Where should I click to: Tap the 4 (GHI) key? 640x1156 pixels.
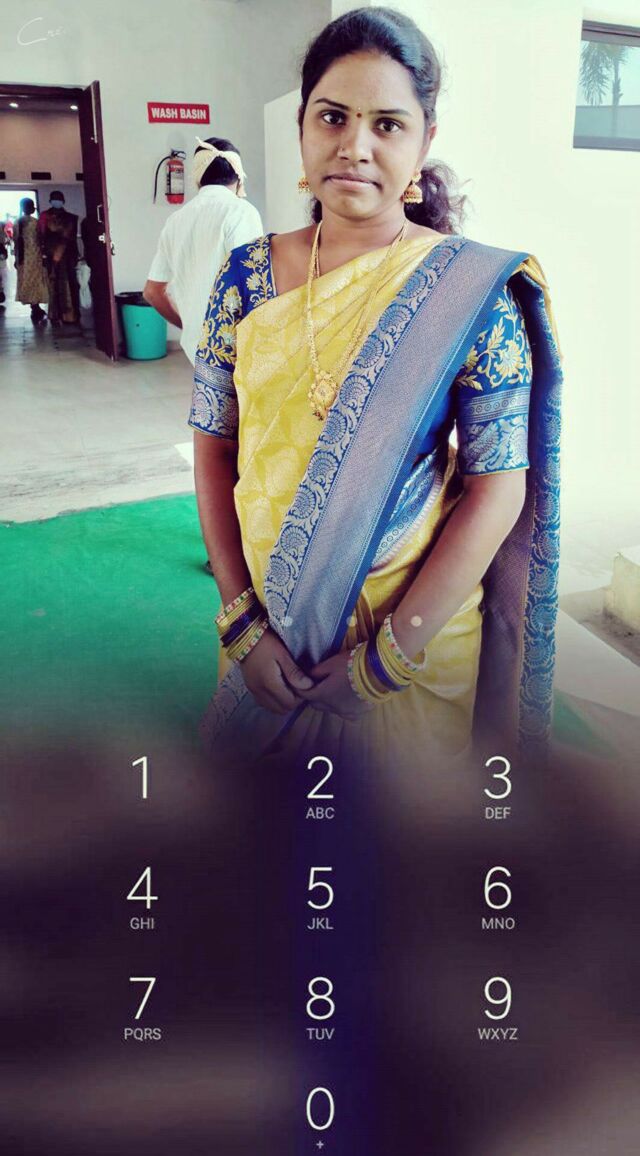click(142, 897)
